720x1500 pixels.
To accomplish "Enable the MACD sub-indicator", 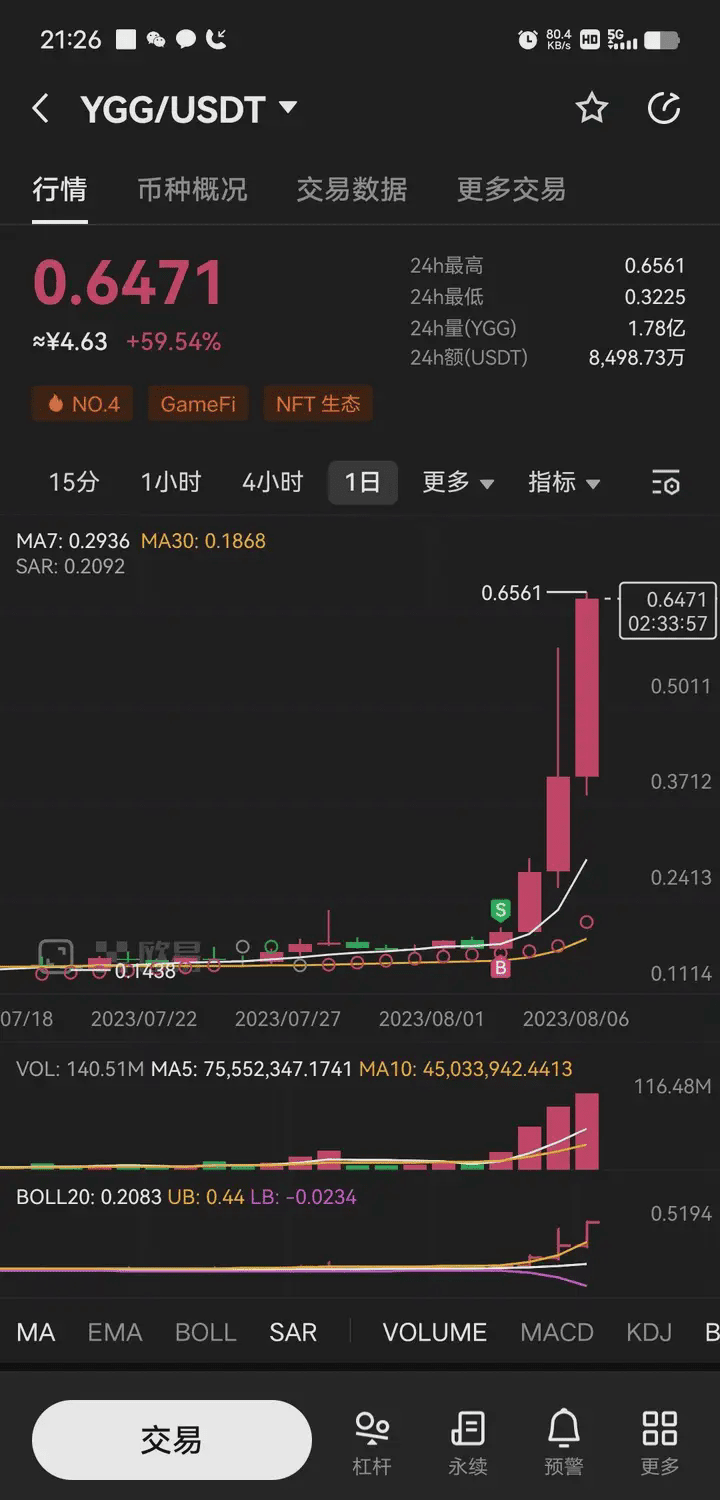I will tap(557, 1332).
